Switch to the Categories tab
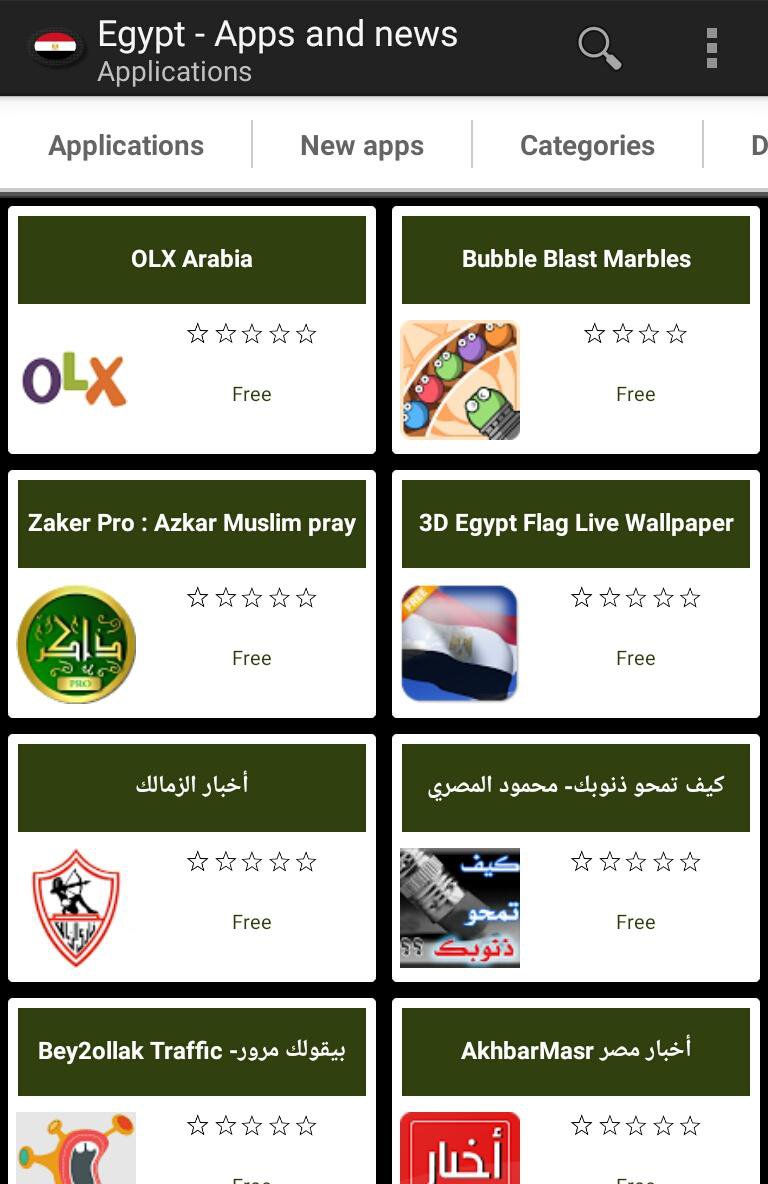The width and height of the screenshot is (768, 1184). pos(587,146)
